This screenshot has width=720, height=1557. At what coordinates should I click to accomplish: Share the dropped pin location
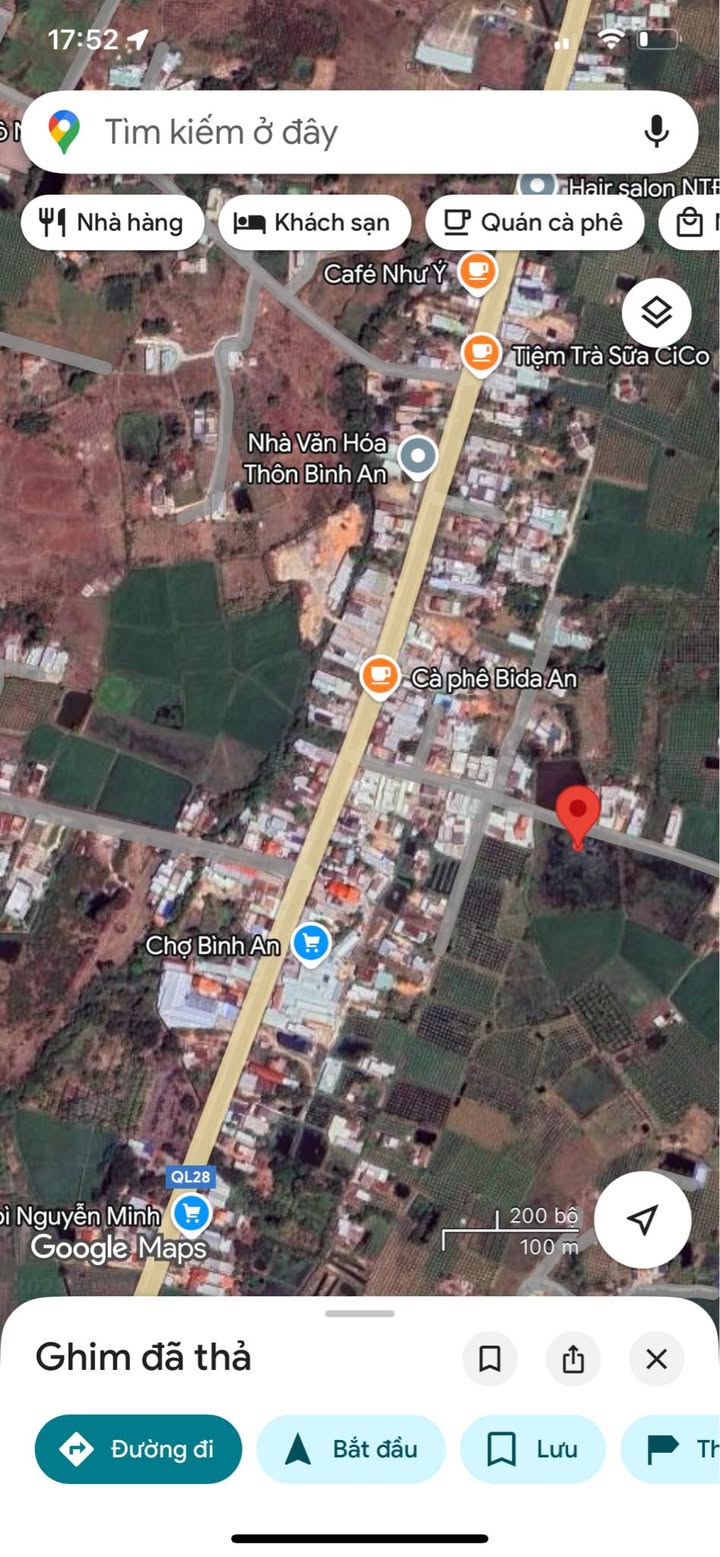pos(573,1359)
